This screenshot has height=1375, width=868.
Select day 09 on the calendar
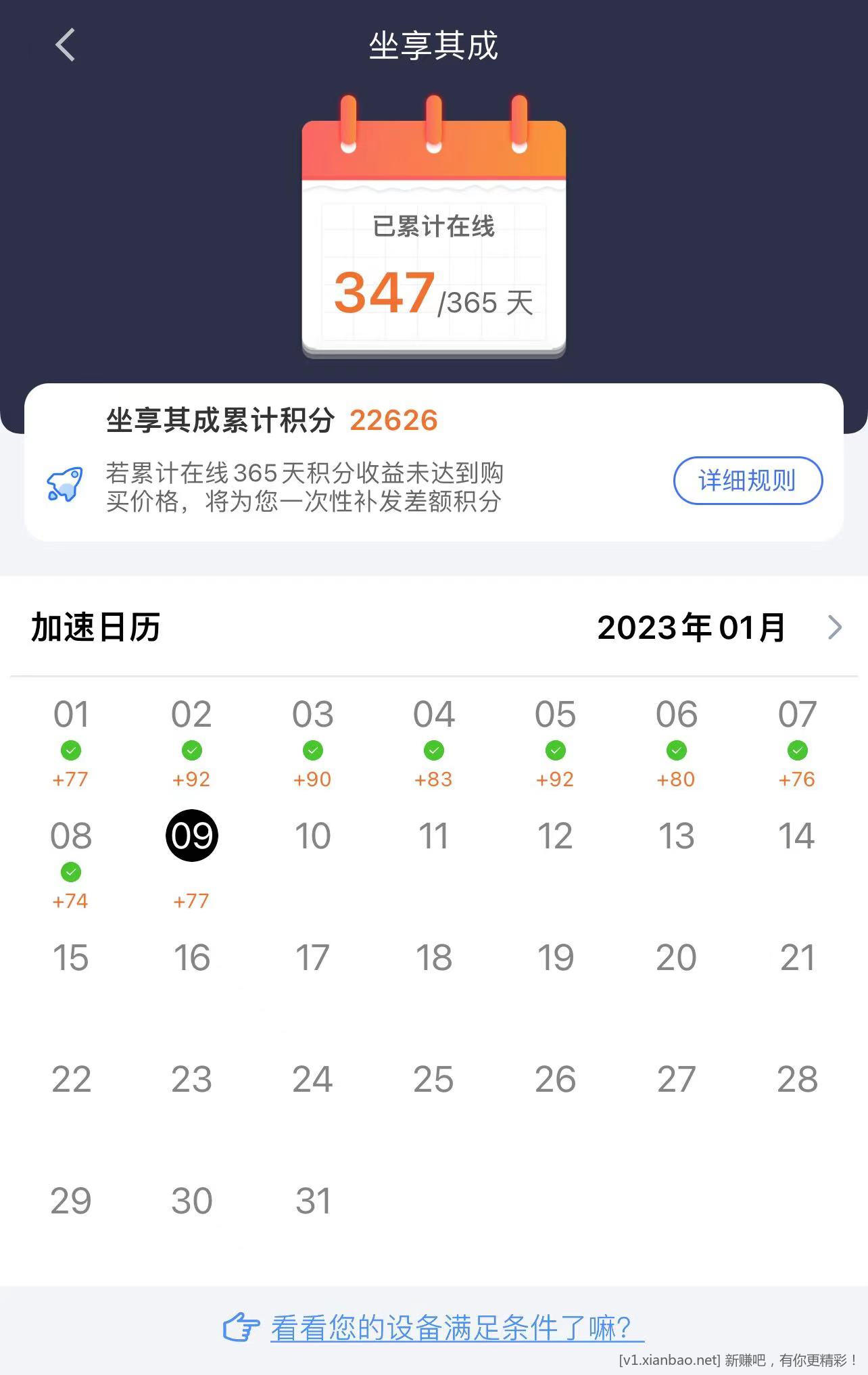(x=192, y=836)
